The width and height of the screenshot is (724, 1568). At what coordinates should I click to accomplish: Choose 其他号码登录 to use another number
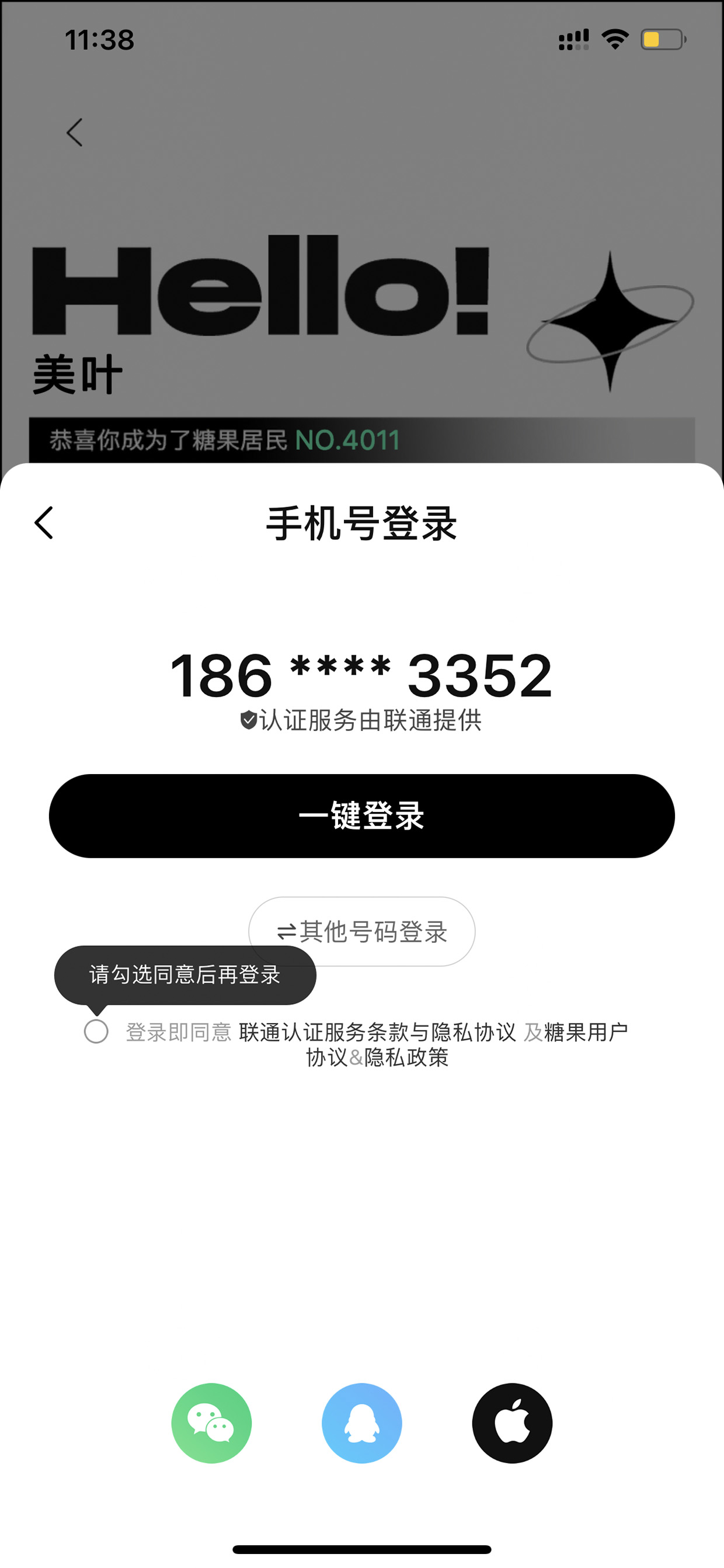coord(362,931)
